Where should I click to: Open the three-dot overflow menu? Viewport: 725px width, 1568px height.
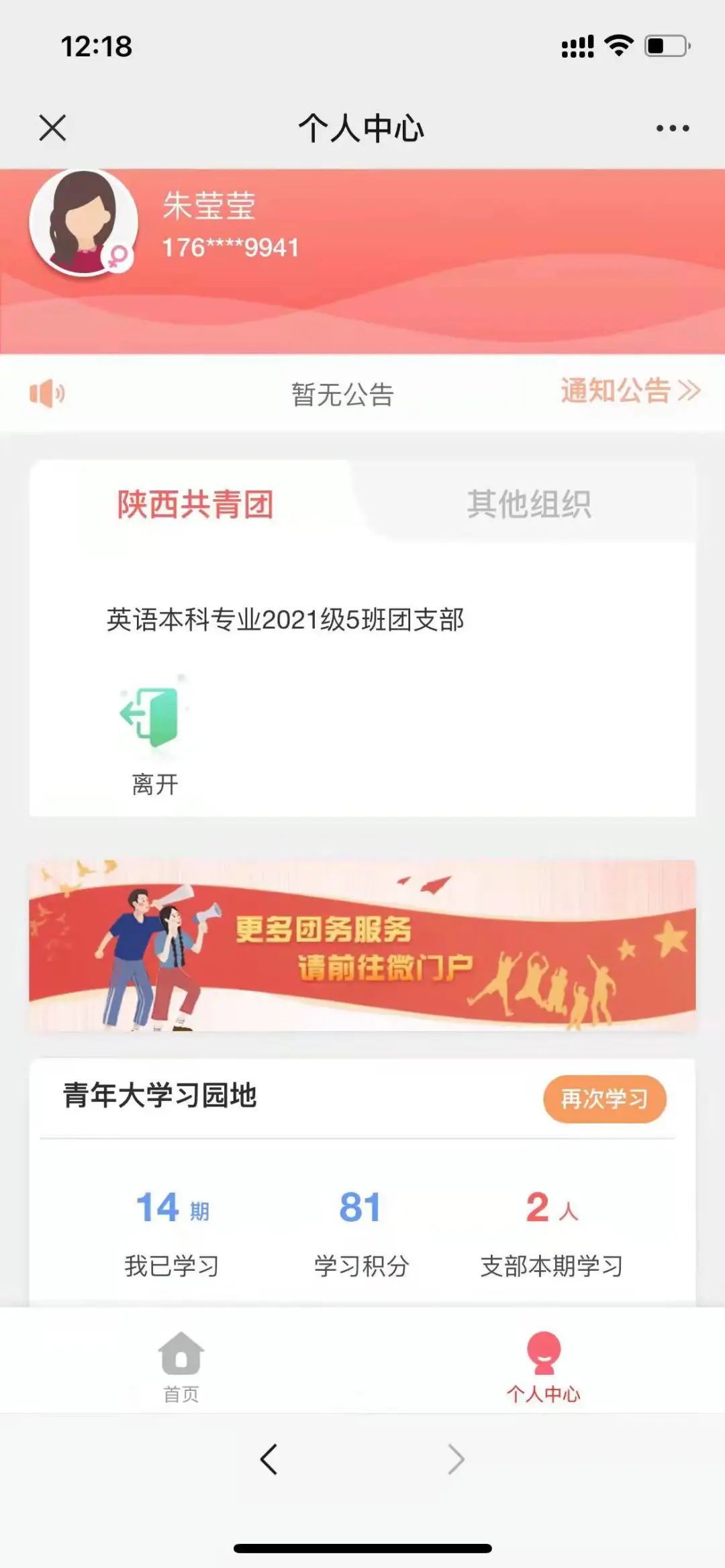(x=672, y=128)
